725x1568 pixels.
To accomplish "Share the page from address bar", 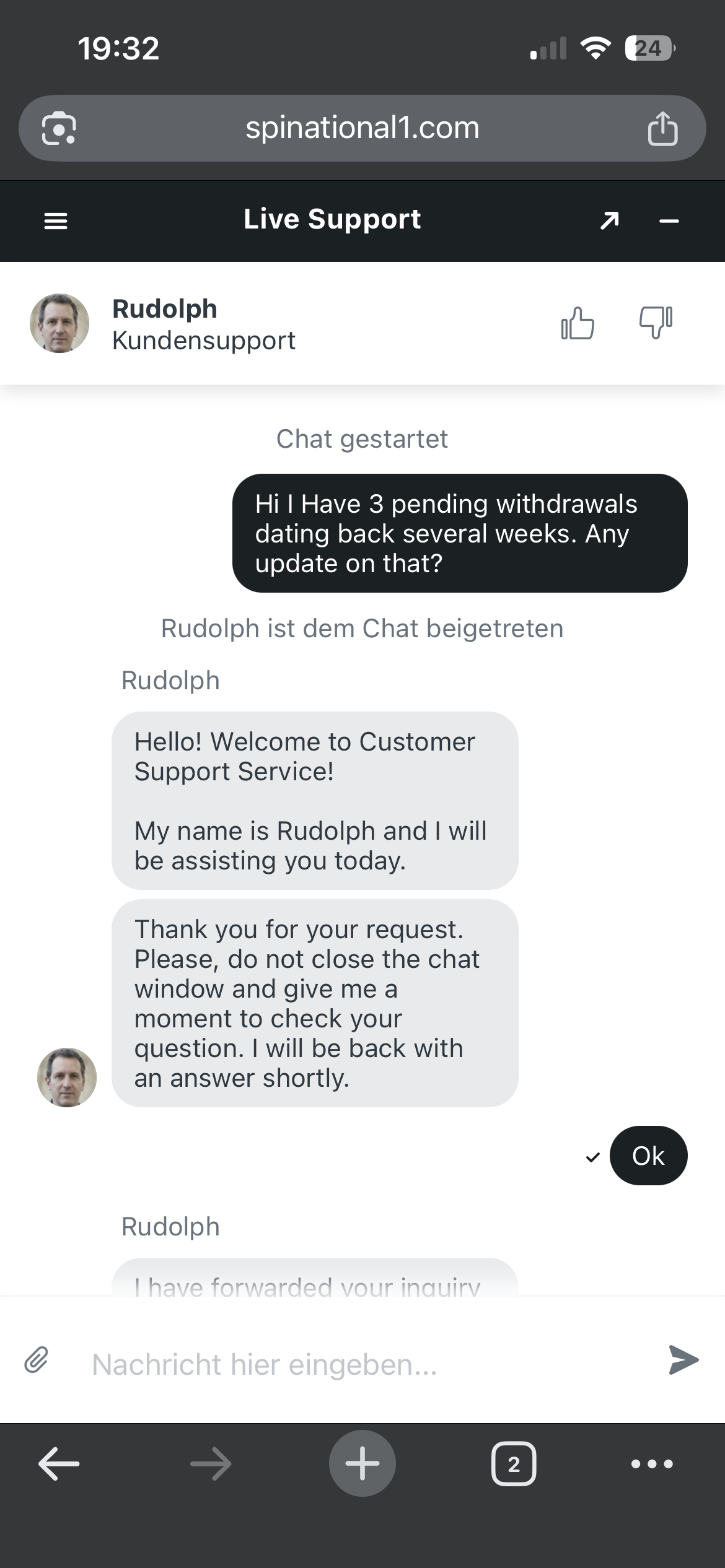I will pos(662,128).
